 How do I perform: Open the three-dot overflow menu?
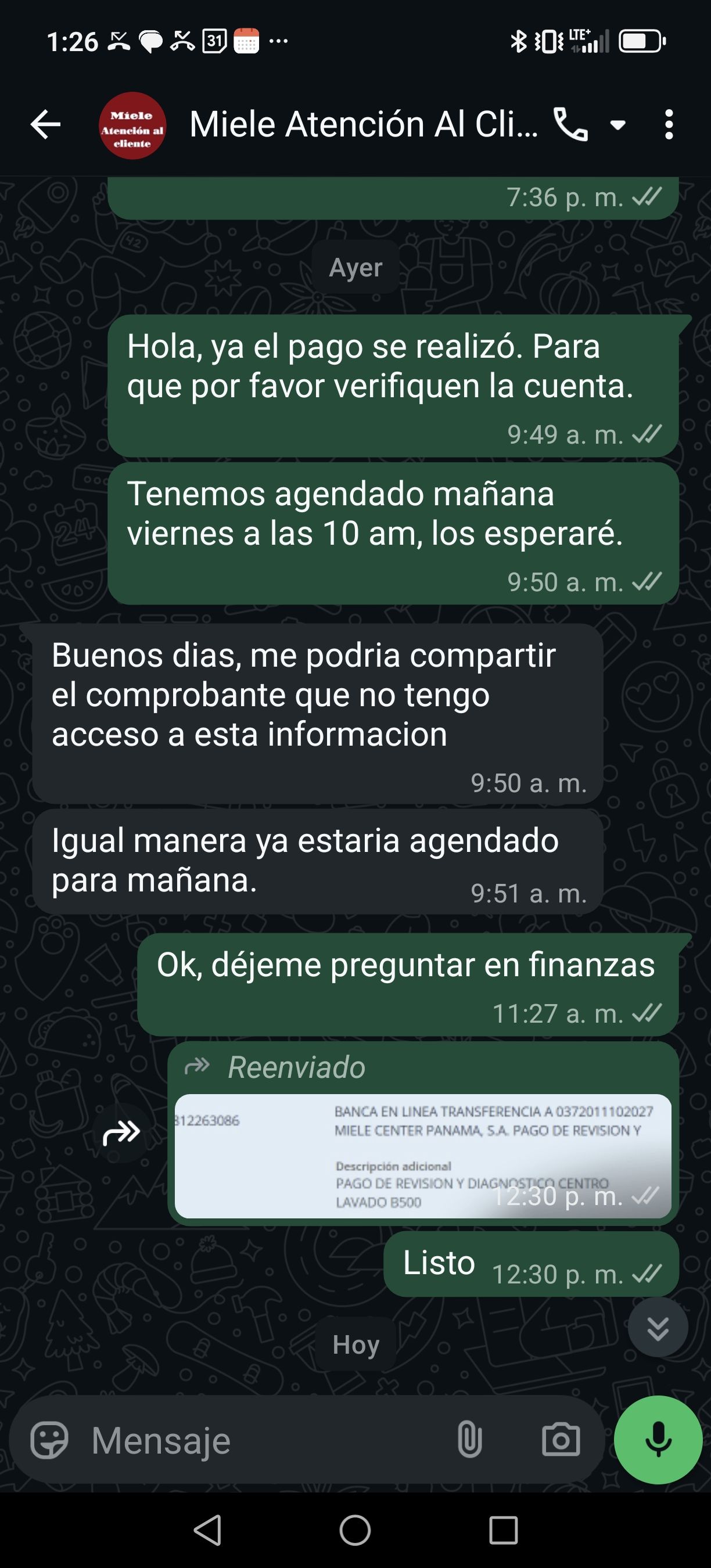[x=669, y=125]
